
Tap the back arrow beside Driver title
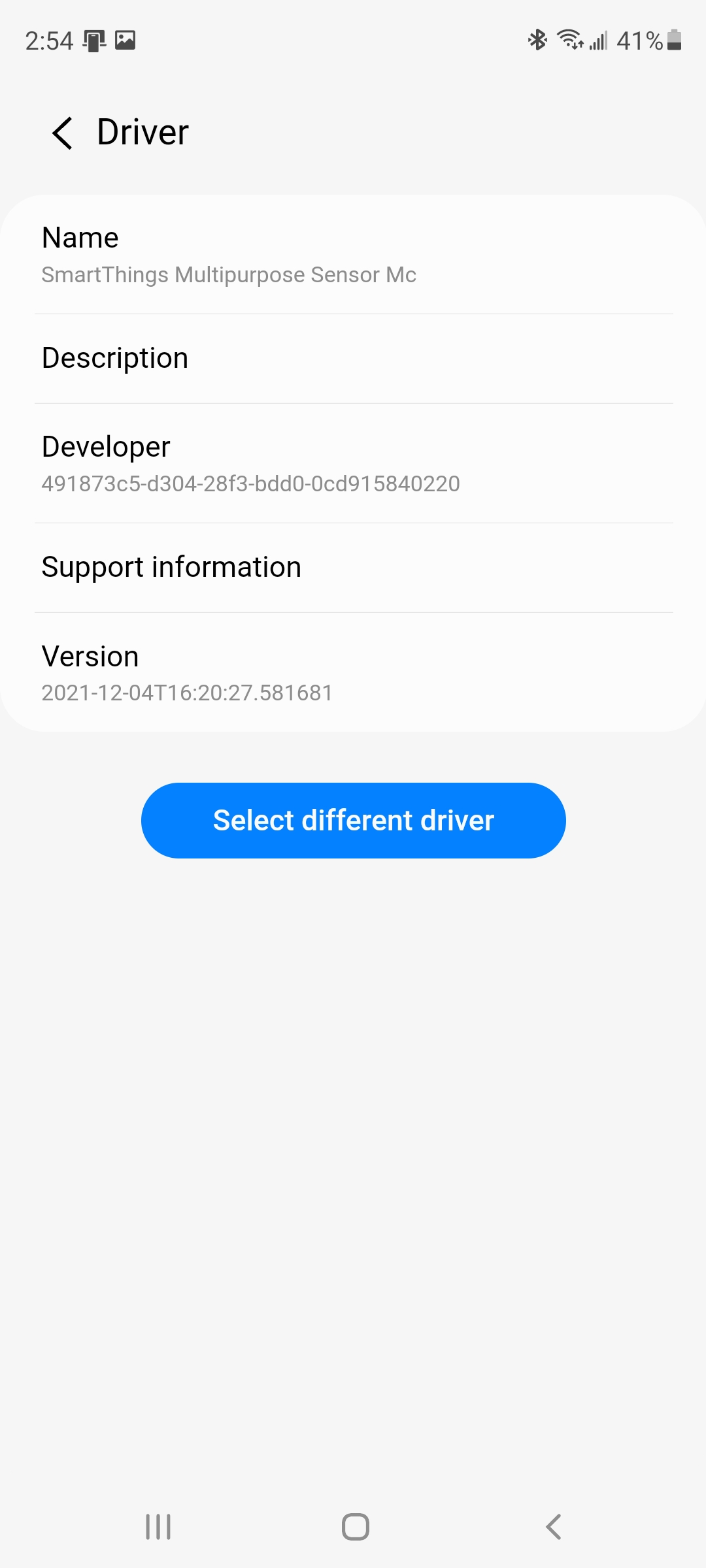coord(62,132)
